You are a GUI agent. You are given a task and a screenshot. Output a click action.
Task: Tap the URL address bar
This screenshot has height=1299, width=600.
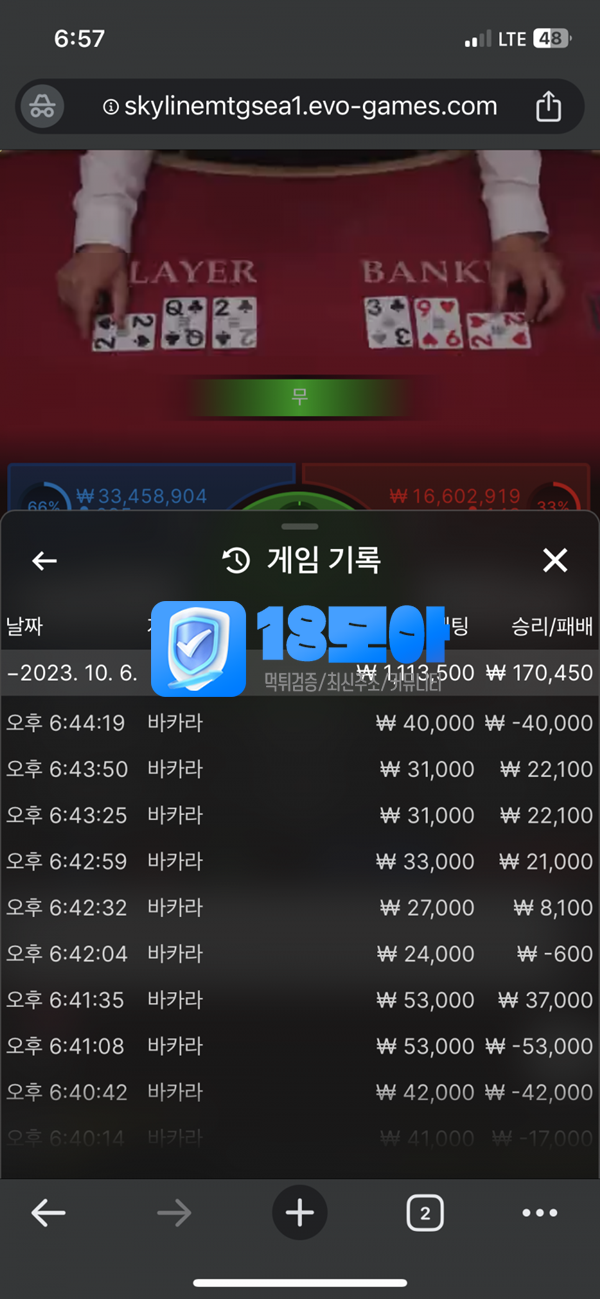(300, 107)
